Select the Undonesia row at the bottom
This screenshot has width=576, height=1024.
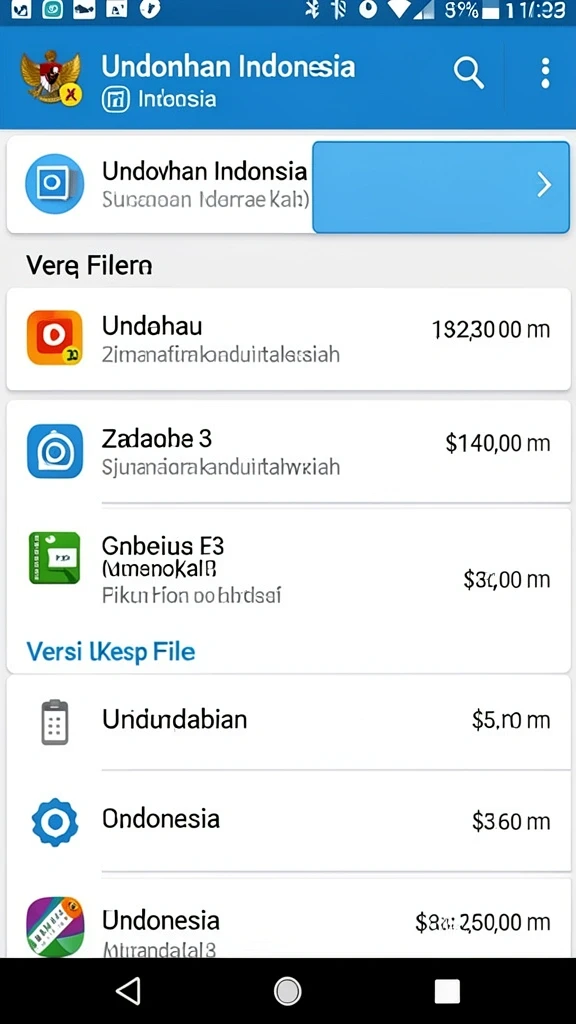[288, 919]
